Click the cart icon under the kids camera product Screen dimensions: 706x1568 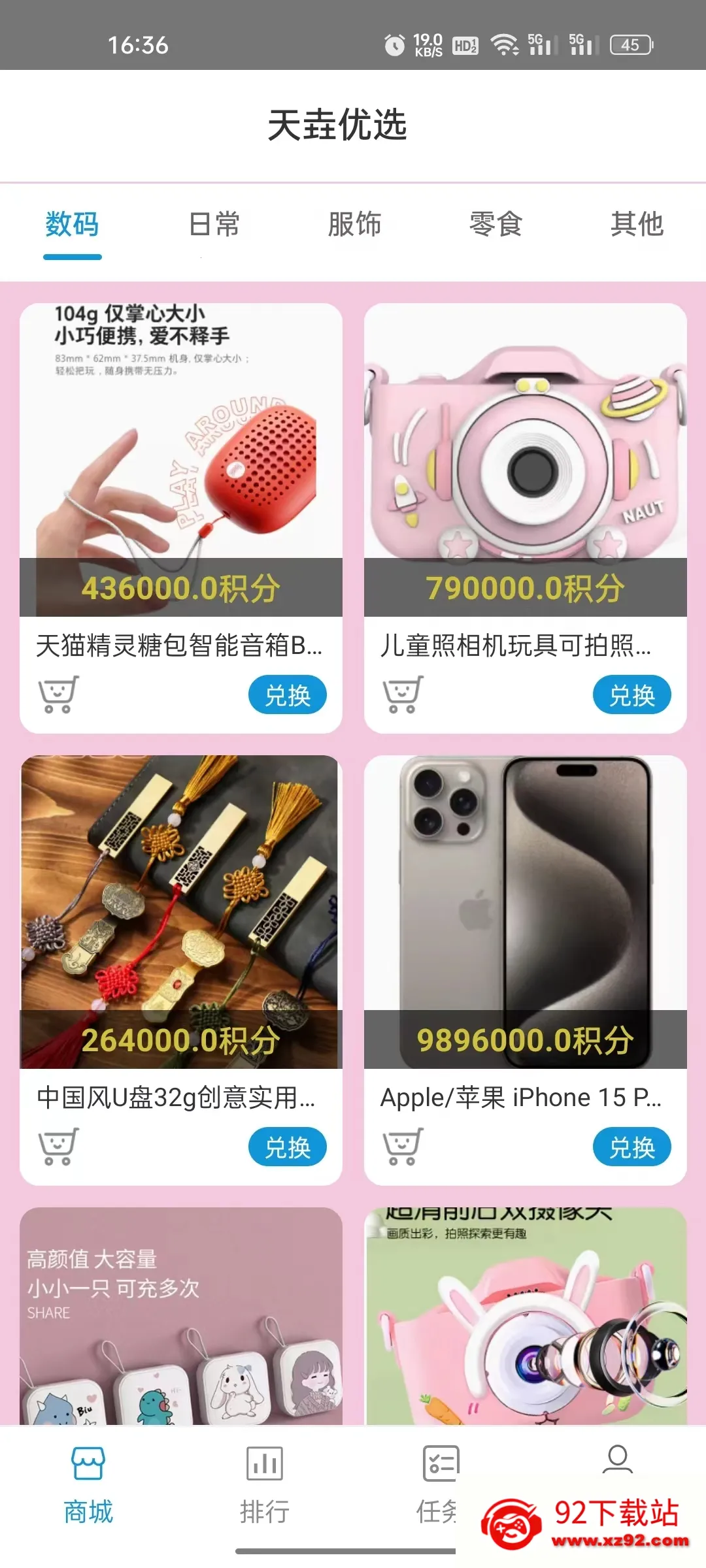[x=404, y=694]
